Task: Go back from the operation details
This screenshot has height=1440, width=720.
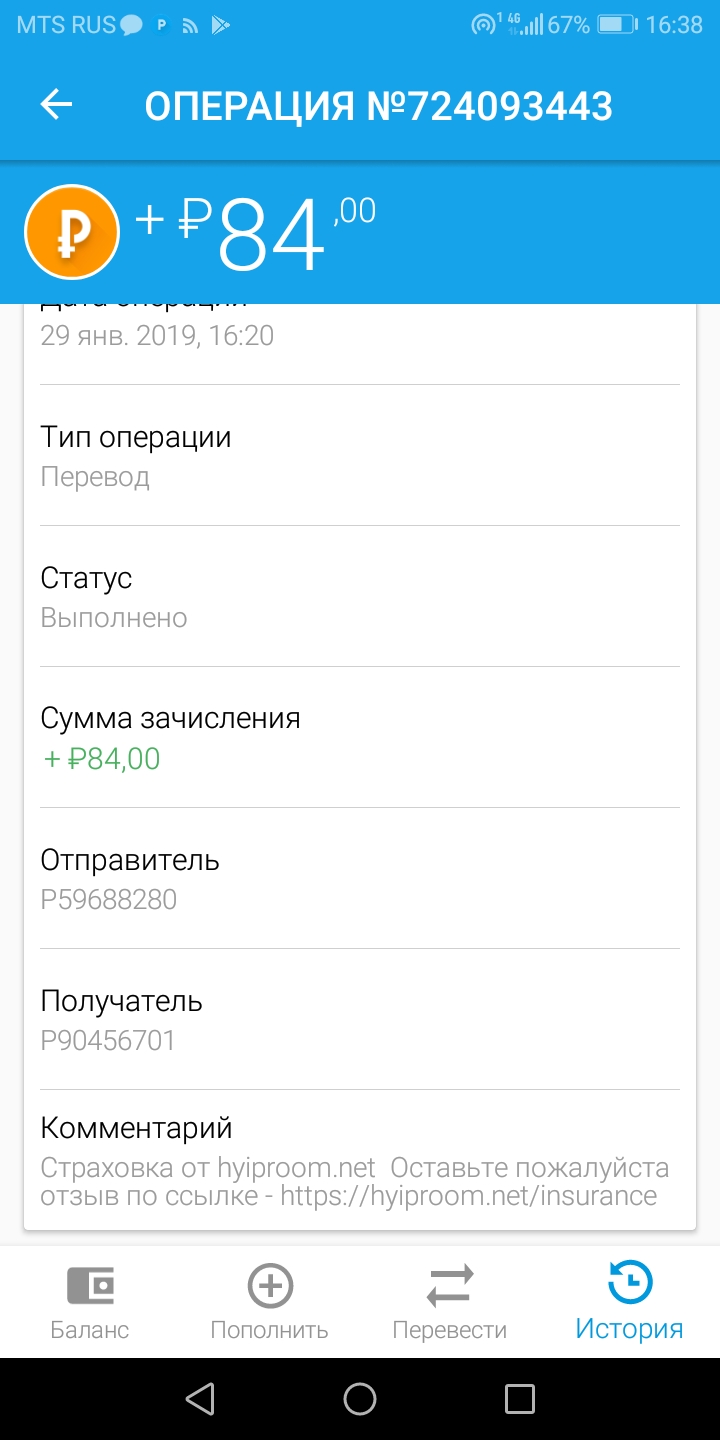Action: [x=57, y=105]
